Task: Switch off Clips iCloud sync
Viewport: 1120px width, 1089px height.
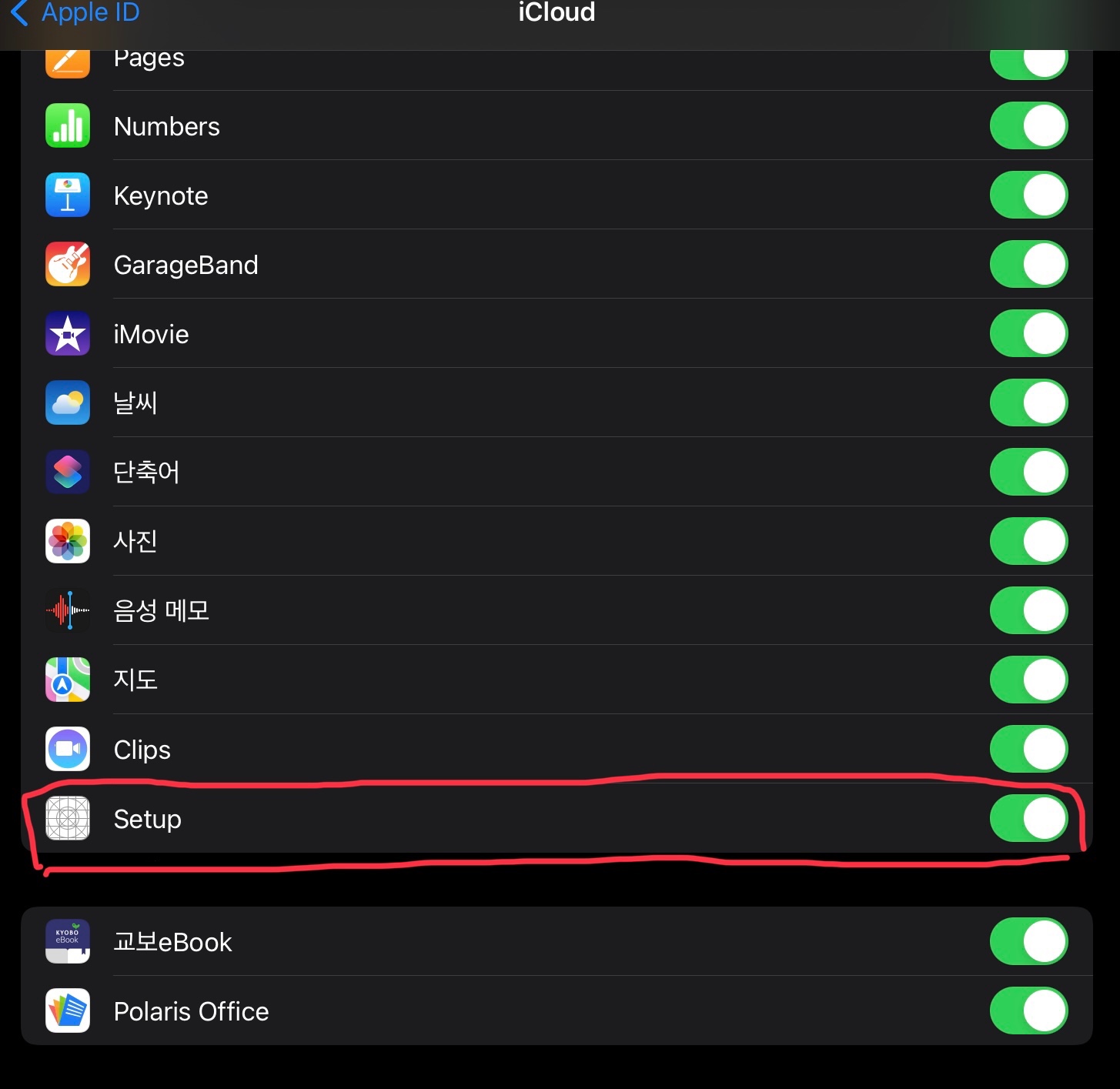Action: pos(1028,750)
